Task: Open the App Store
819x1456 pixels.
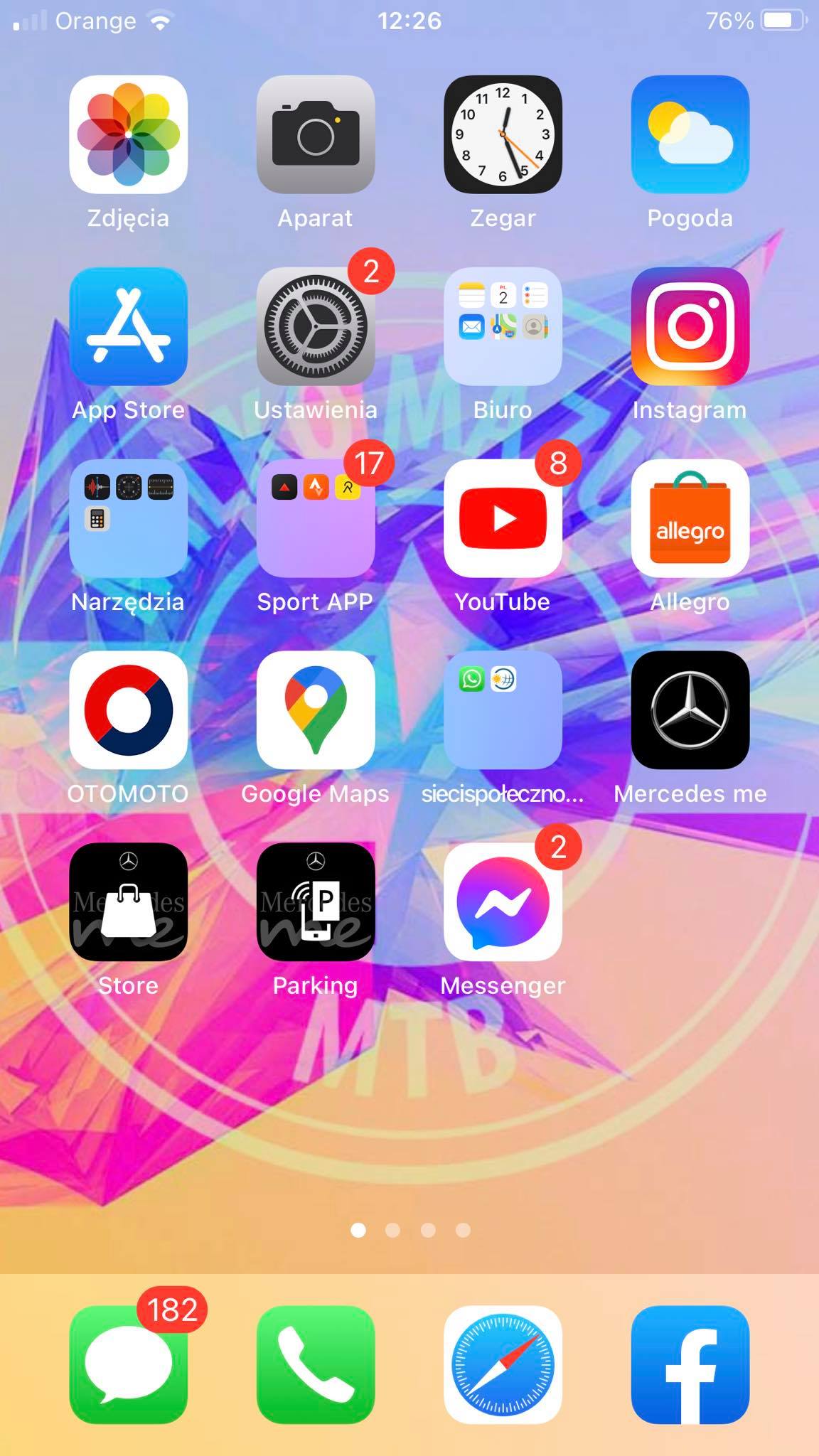Action: coord(128,326)
